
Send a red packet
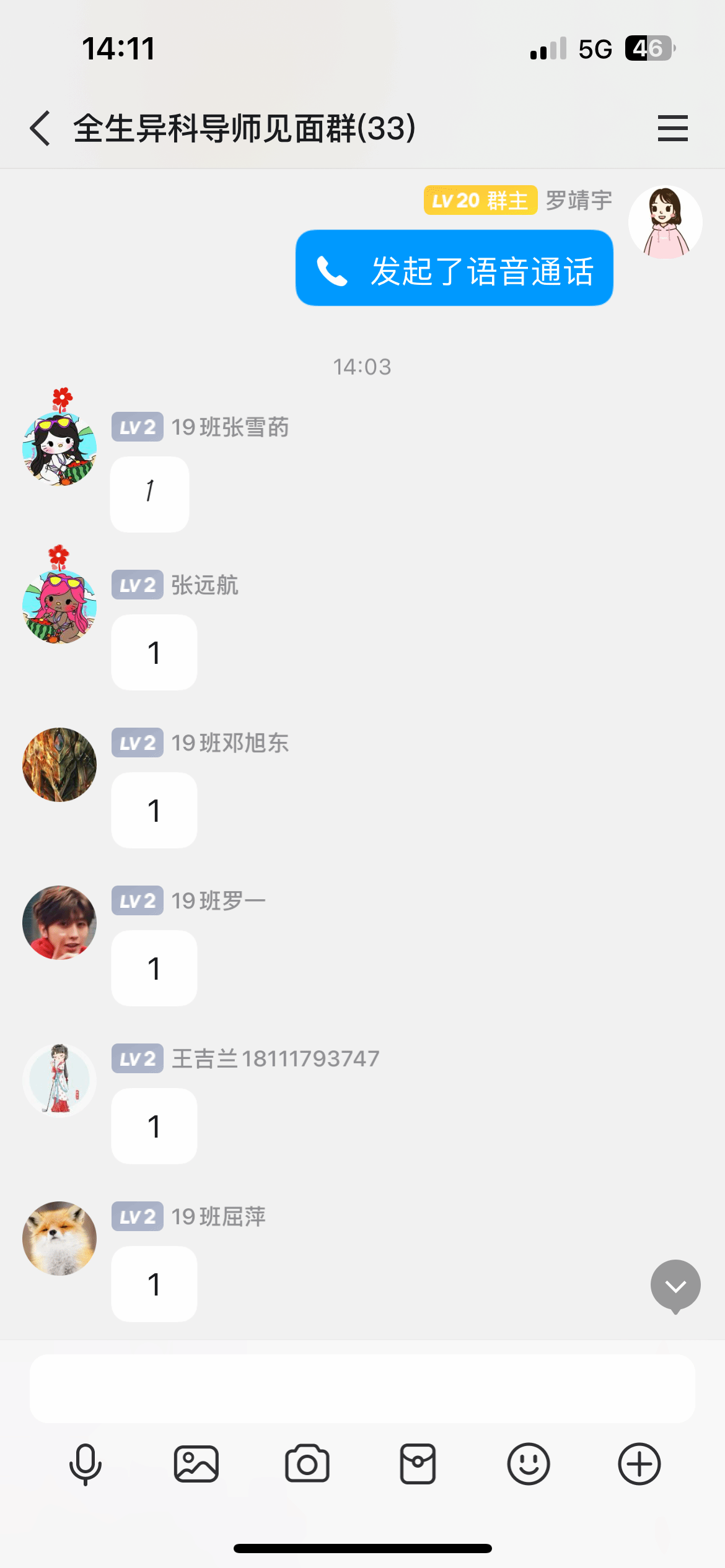(x=418, y=1465)
